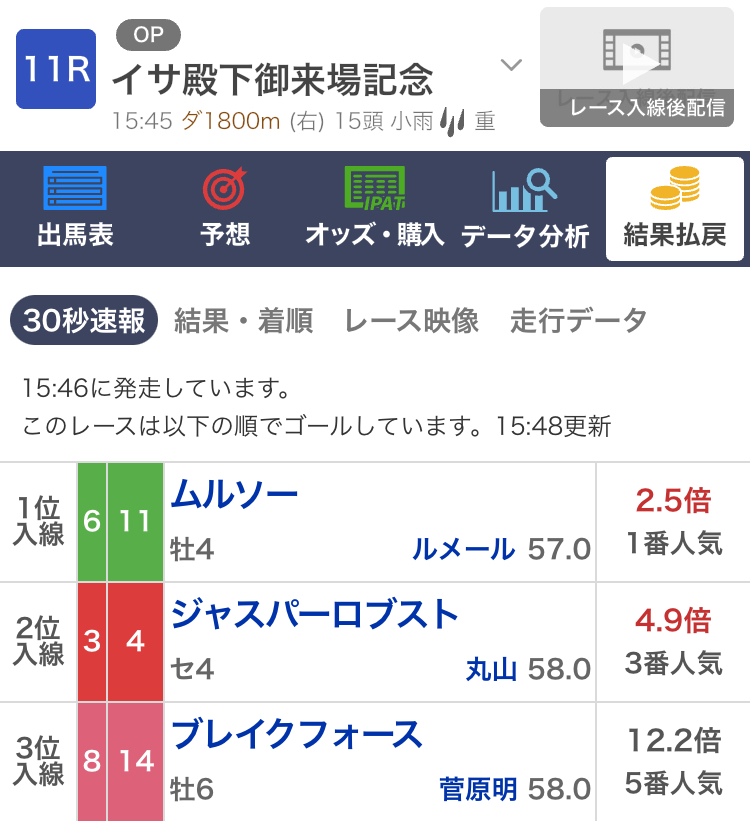This screenshot has width=750, height=821.
Task: Select the 30秒速報 sub-tab
Action: point(84,321)
